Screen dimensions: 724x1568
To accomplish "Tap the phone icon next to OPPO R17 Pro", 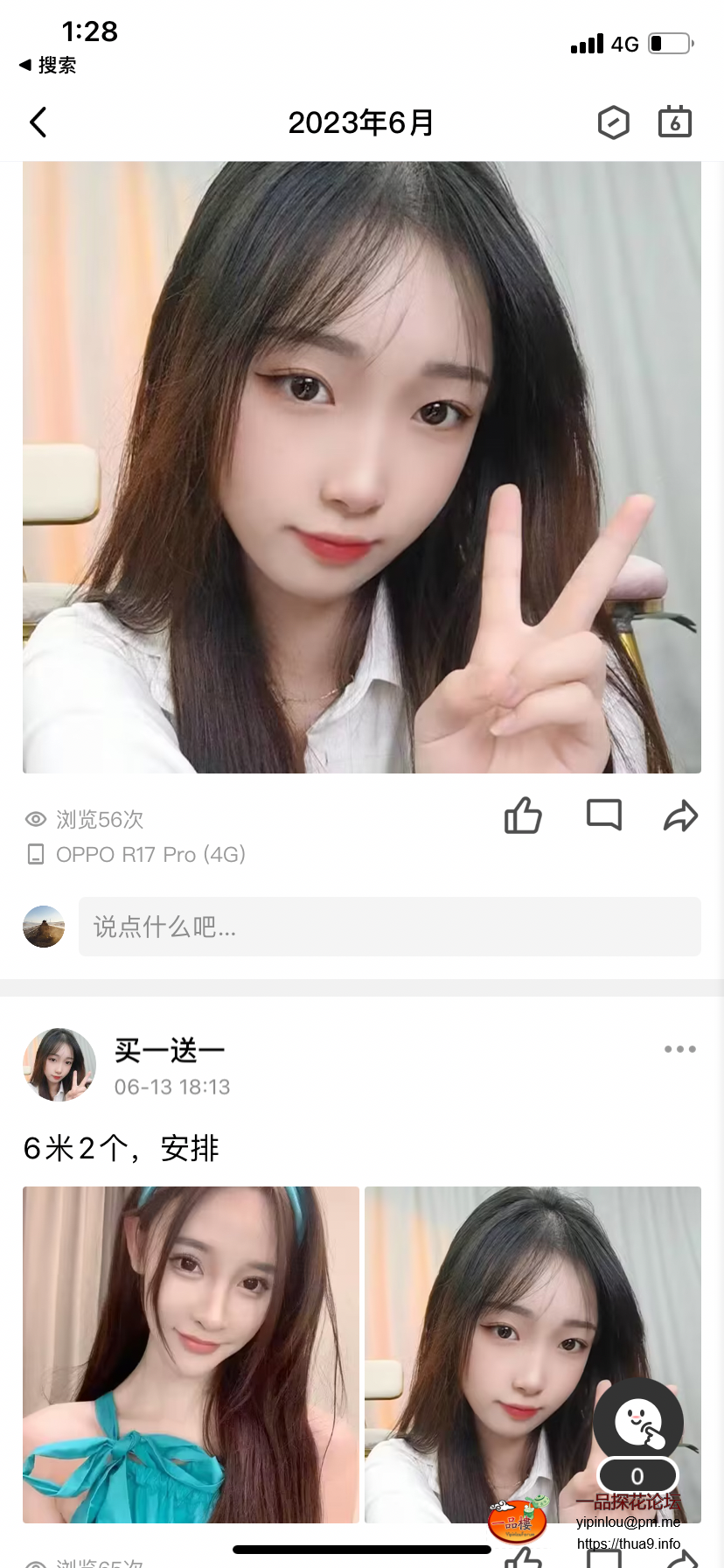I will tap(35, 854).
